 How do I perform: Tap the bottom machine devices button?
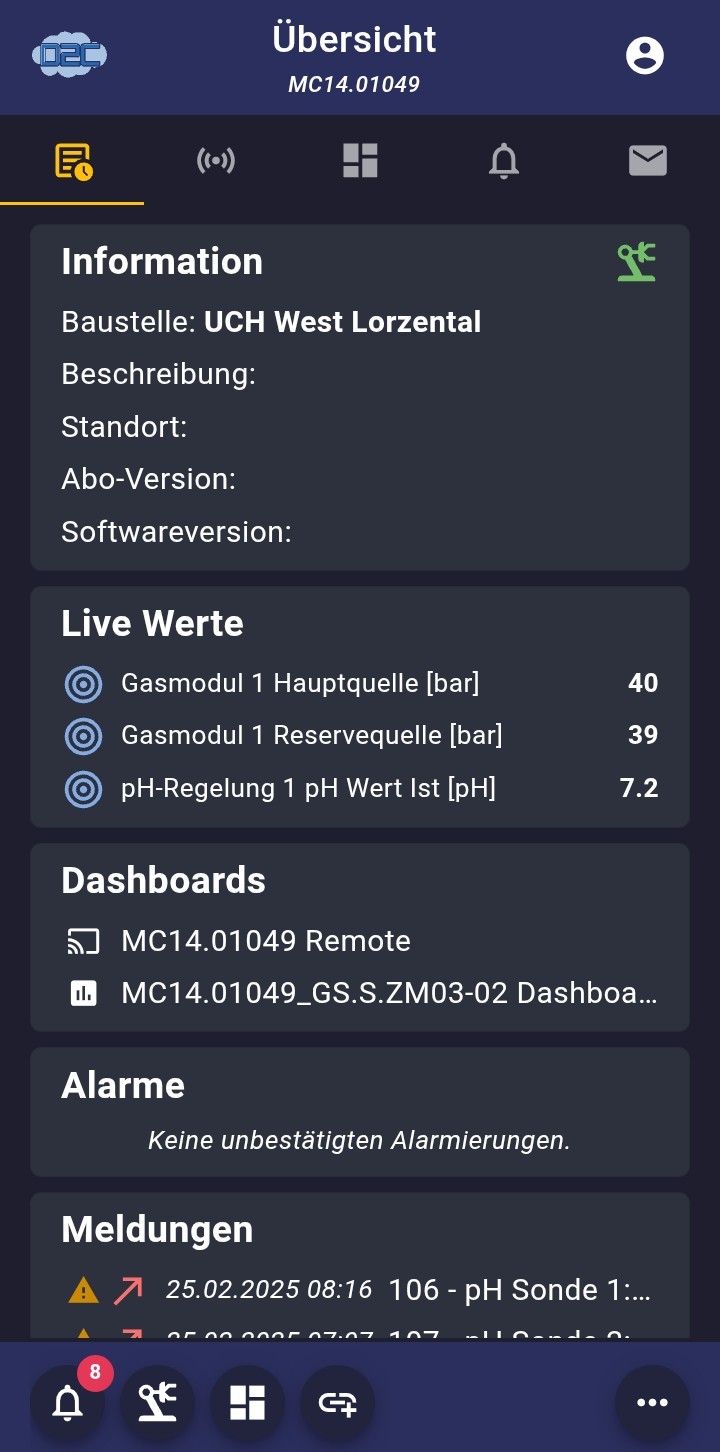(157, 1402)
